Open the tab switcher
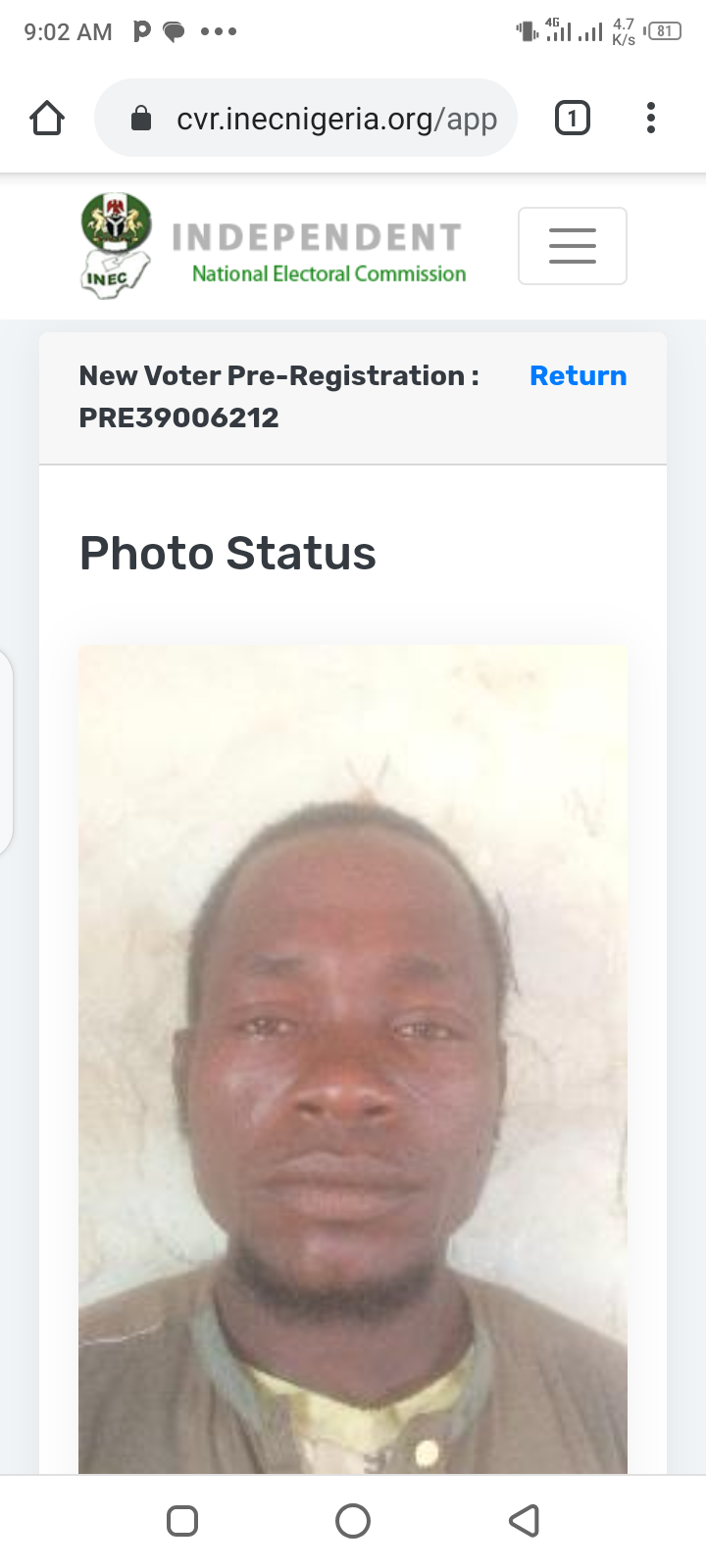This screenshot has height=1568, width=706. click(573, 119)
